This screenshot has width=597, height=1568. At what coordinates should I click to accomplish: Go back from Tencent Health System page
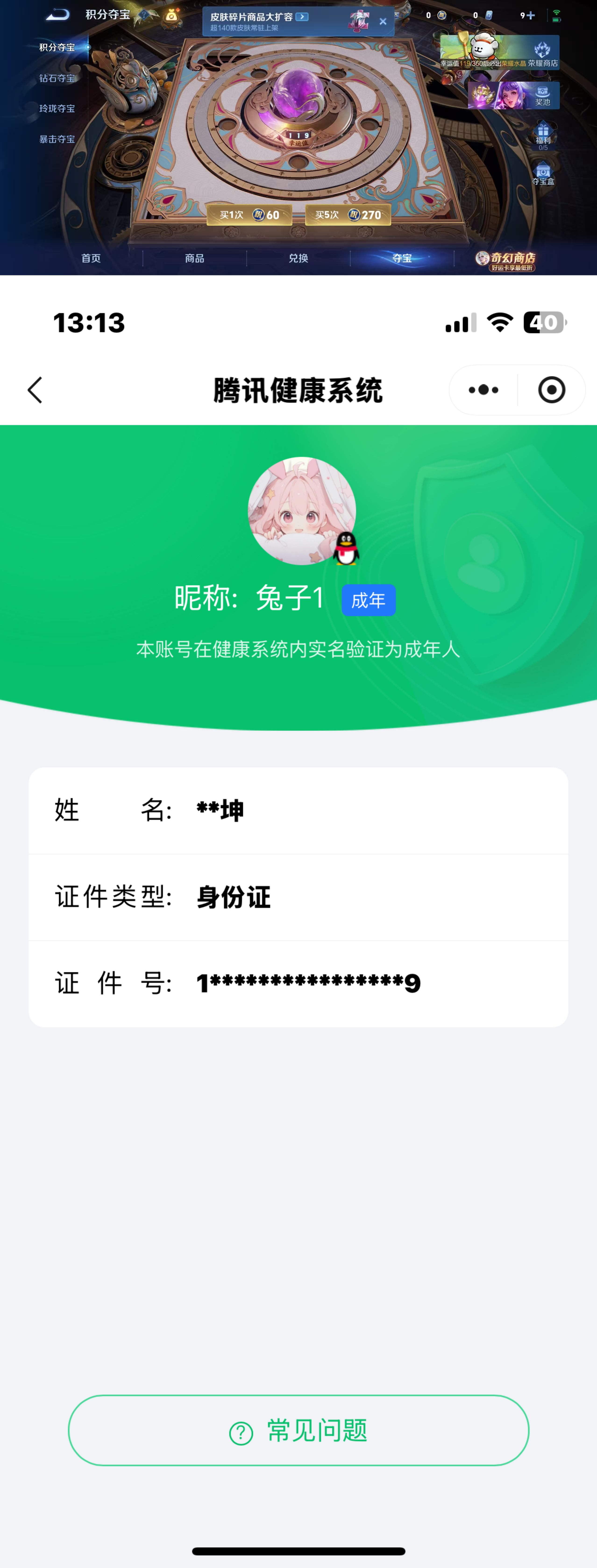click(x=35, y=390)
